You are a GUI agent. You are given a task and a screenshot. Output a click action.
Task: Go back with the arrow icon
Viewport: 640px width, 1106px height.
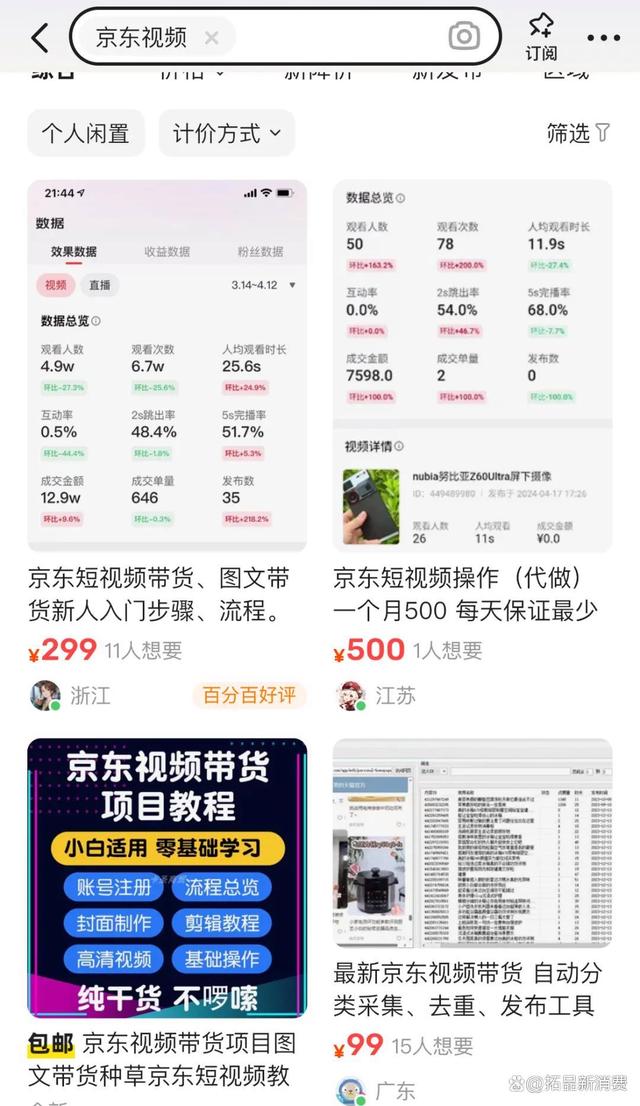coord(40,38)
